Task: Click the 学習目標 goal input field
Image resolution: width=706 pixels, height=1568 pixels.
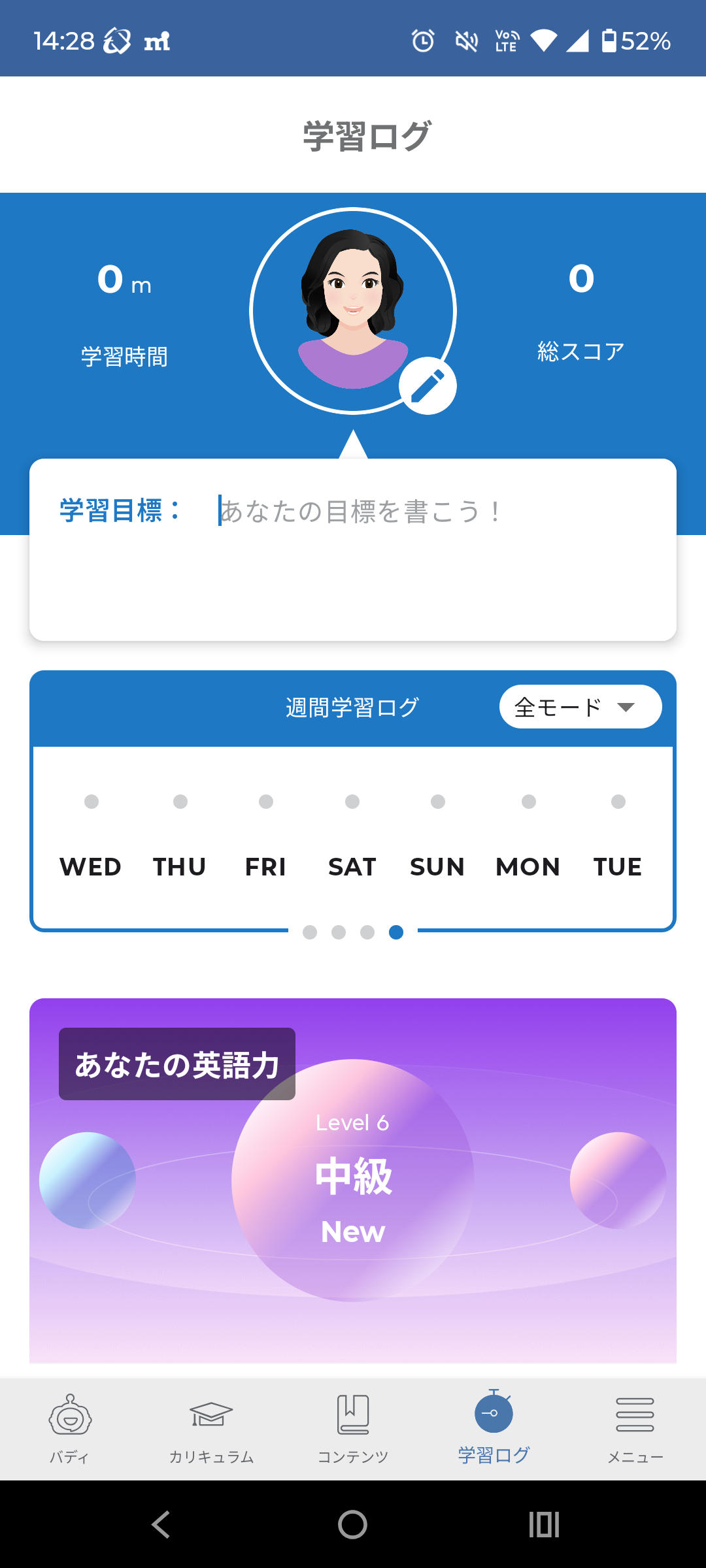Action: point(360,513)
